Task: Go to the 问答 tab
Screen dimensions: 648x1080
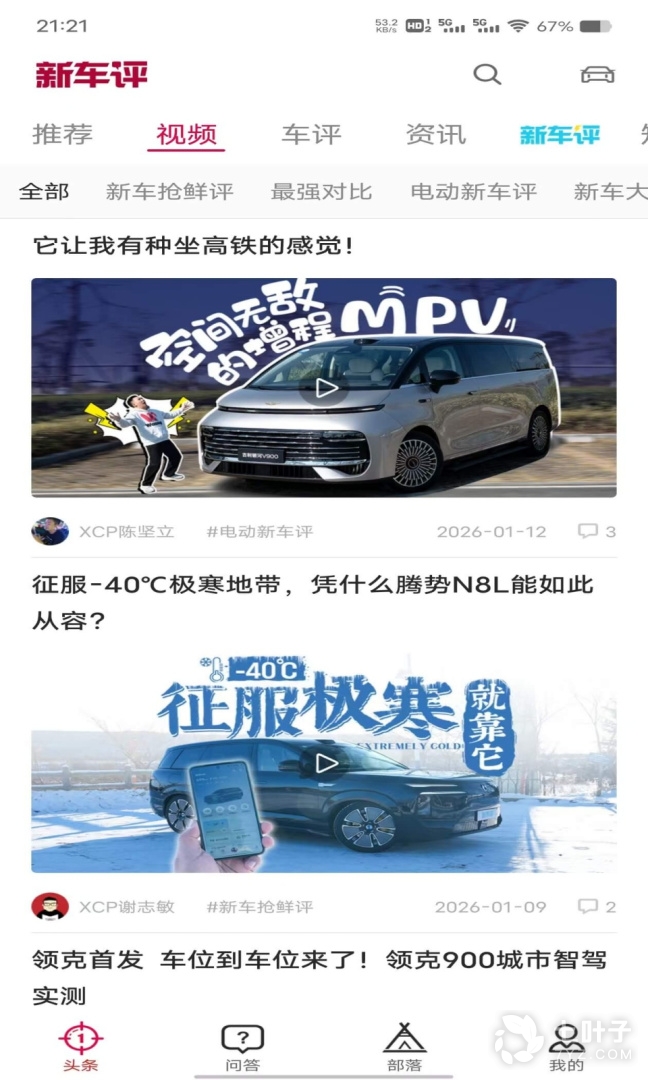Action: point(242,1046)
